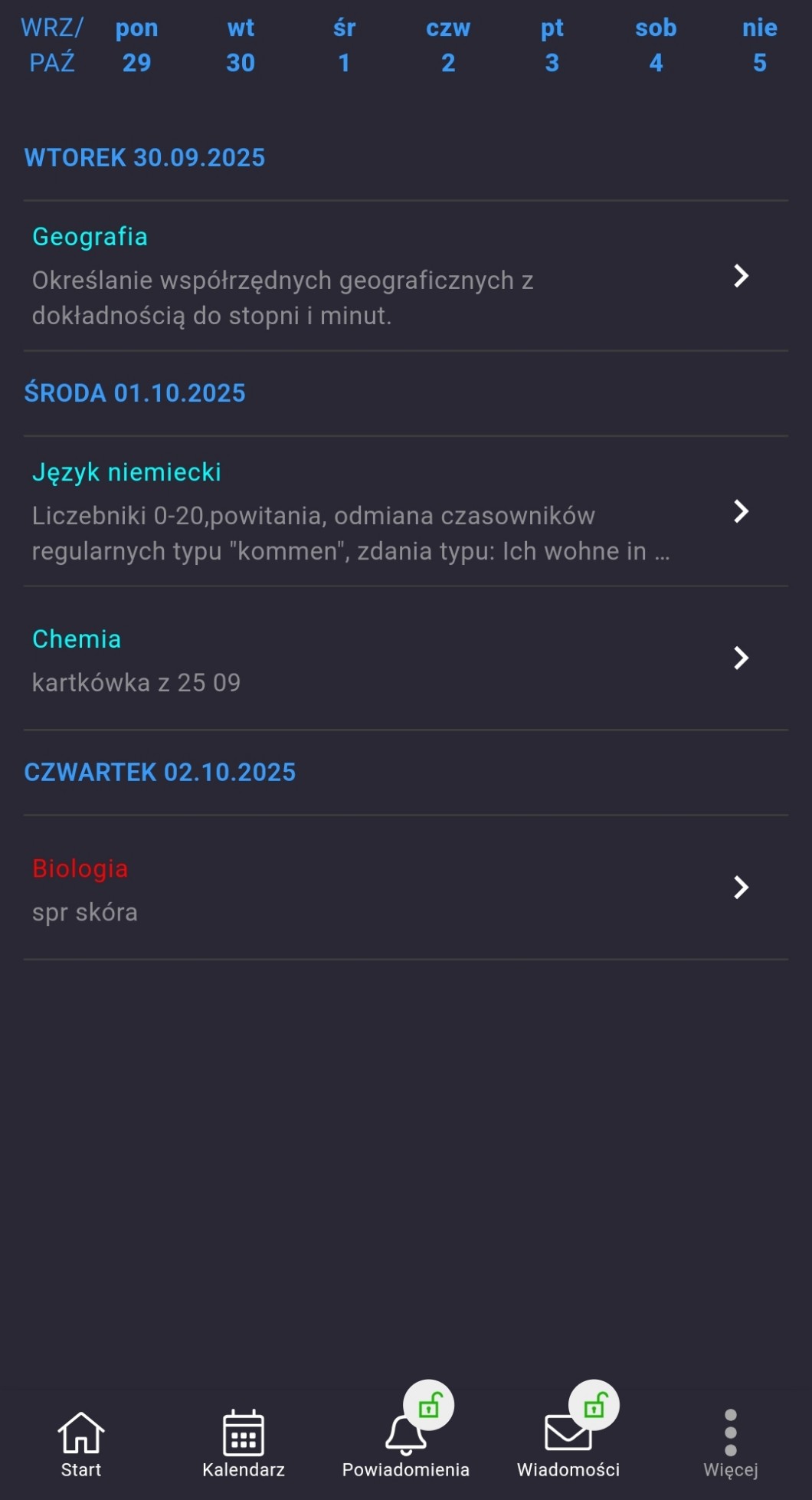Screen dimensions: 812x1500
Task: Select Saturday 4 in the week strip
Action: click(656, 45)
